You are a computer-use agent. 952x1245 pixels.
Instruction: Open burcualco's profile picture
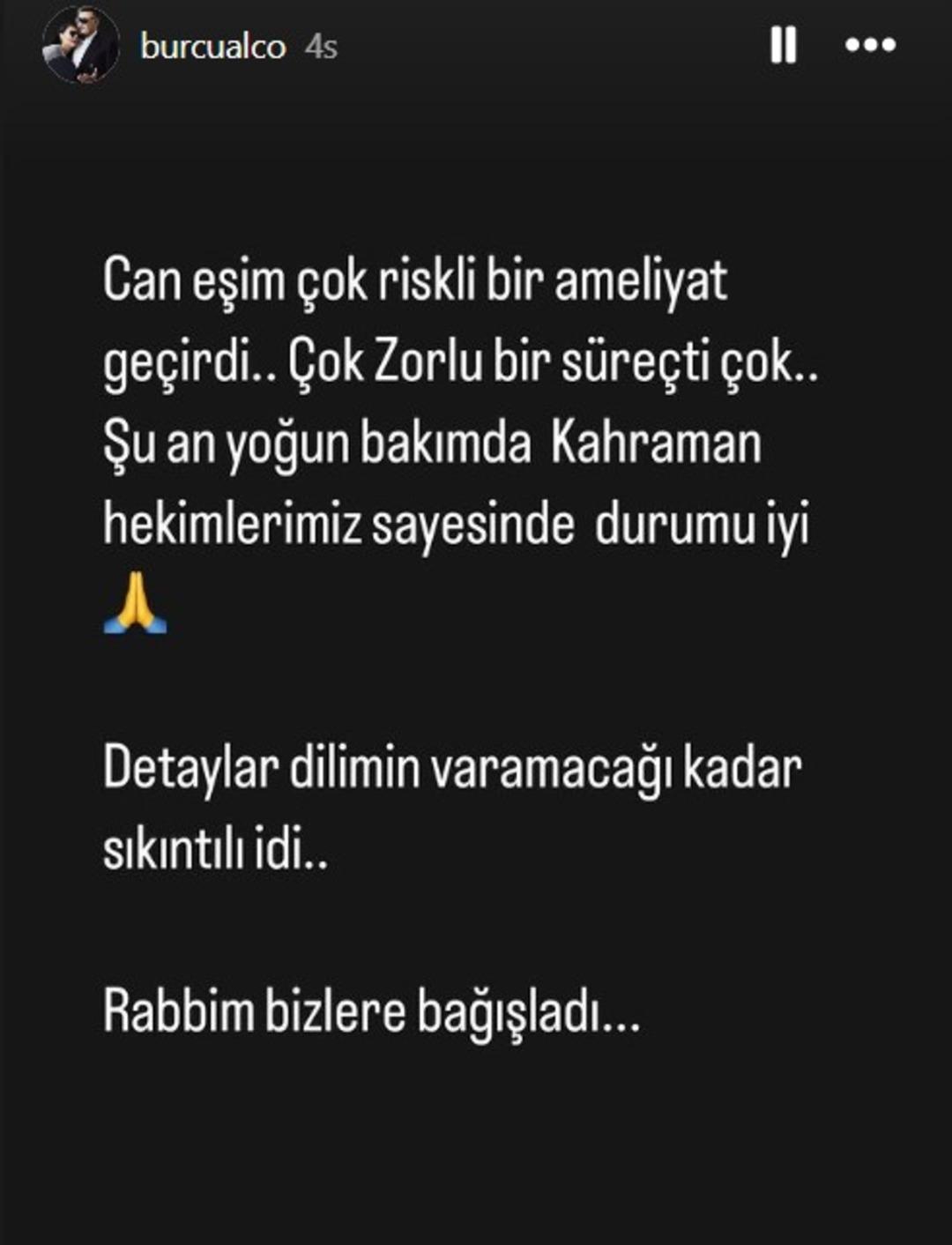(80, 47)
